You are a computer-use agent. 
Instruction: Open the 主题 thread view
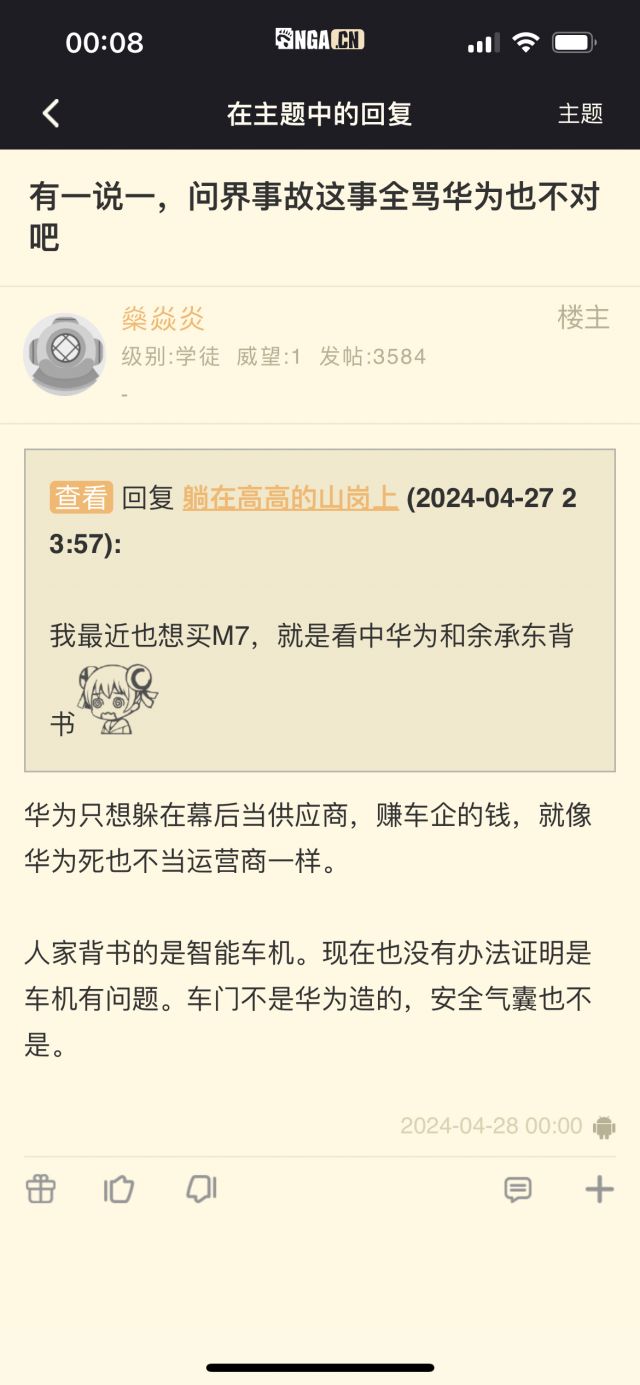click(x=580, y=113)
